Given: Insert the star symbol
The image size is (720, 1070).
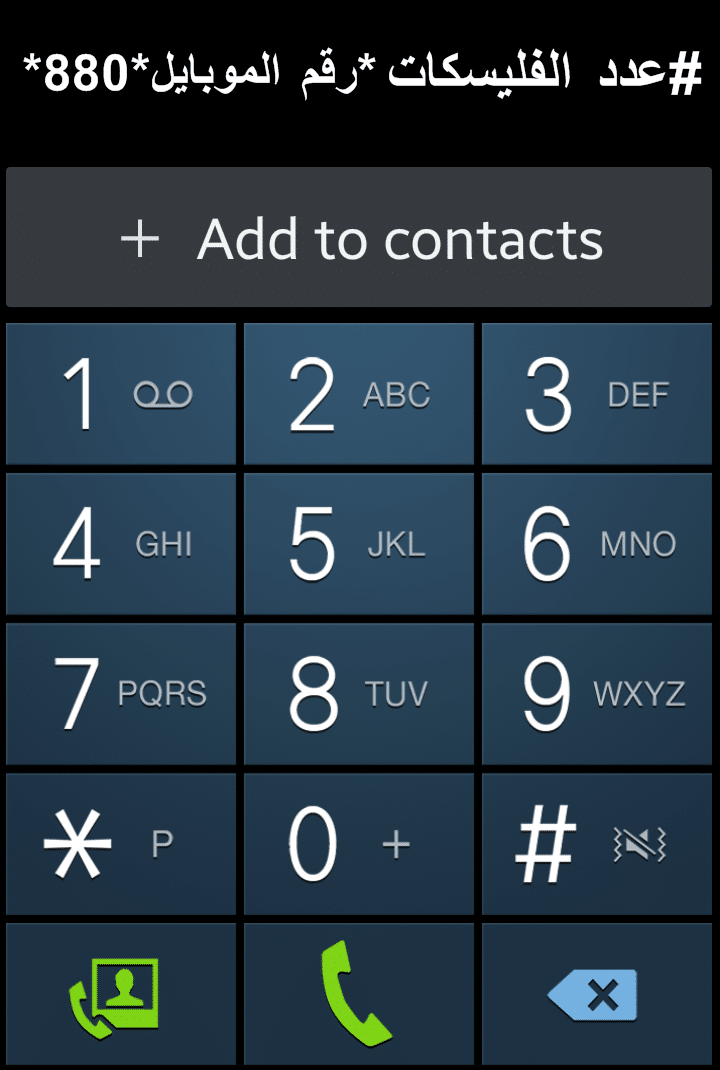Looking at the screenshot, I should point(121,843).
